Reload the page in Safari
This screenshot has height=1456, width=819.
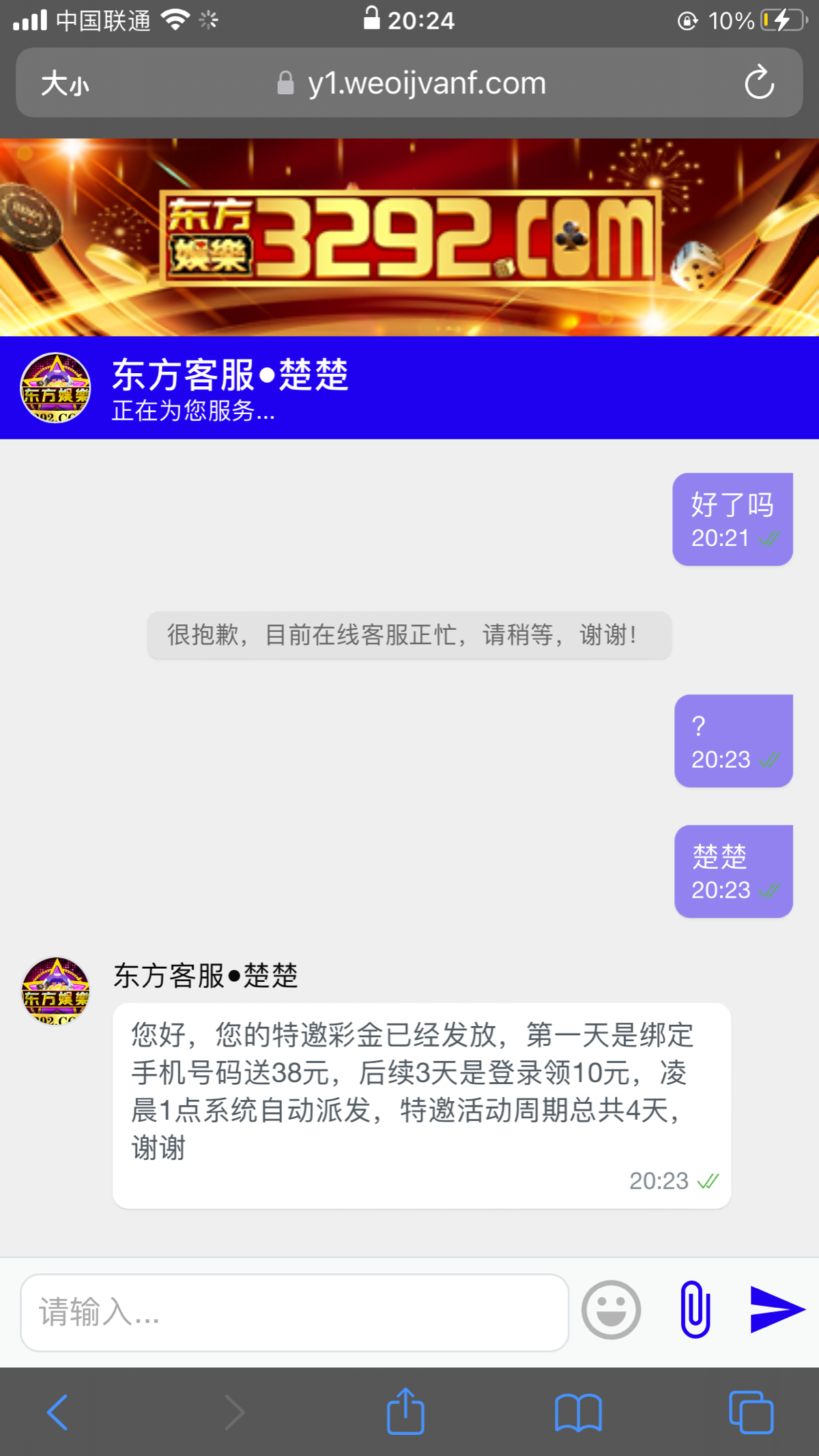pyautogui.click(x=759, y=83)
